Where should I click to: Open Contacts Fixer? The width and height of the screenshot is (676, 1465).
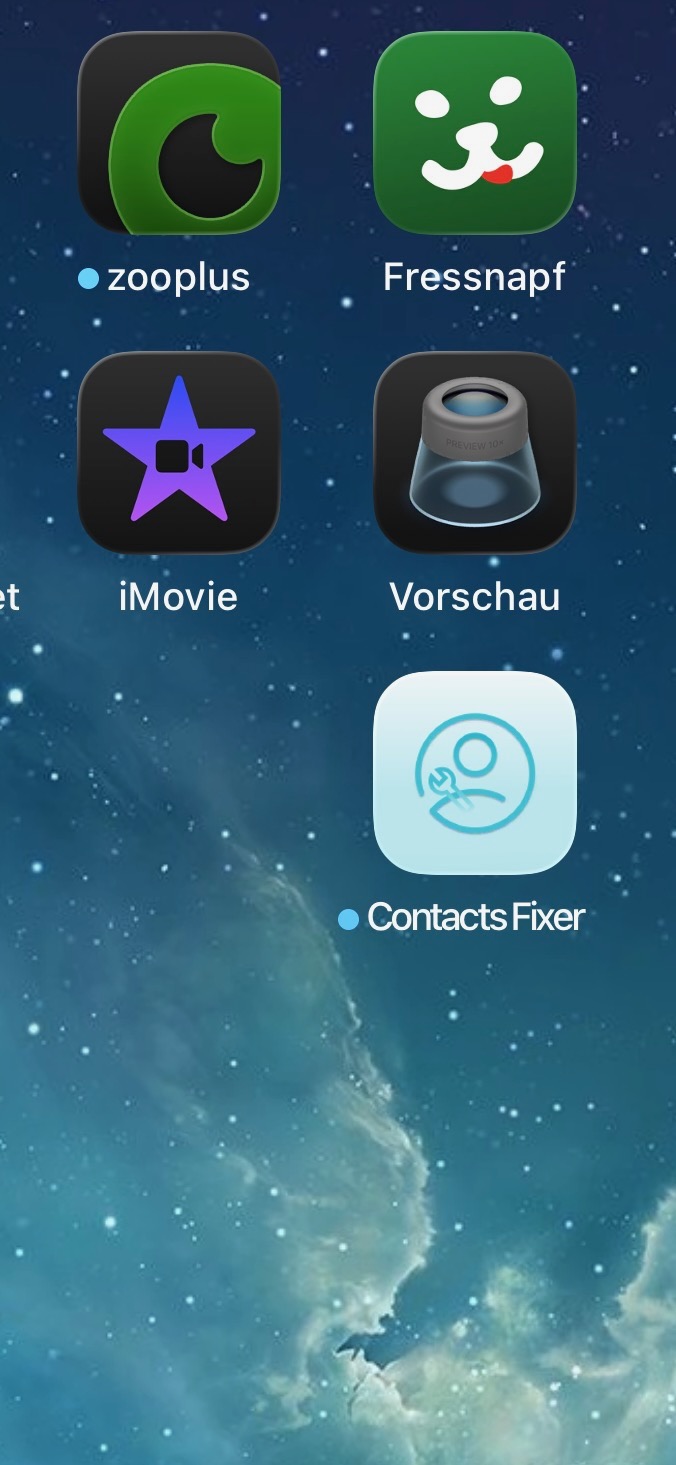(x=475, y=772)
